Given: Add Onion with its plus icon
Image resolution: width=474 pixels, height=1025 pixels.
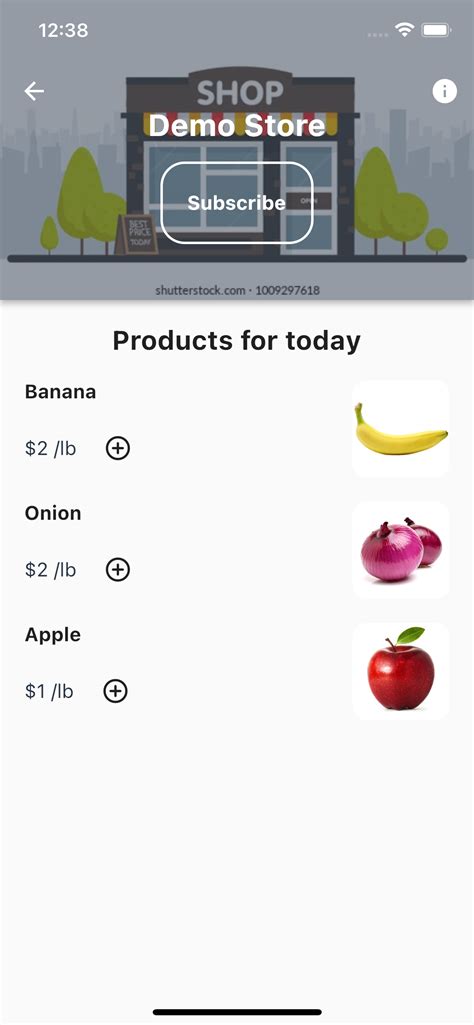Looking at the screenshot, I should tap(118, 570).
